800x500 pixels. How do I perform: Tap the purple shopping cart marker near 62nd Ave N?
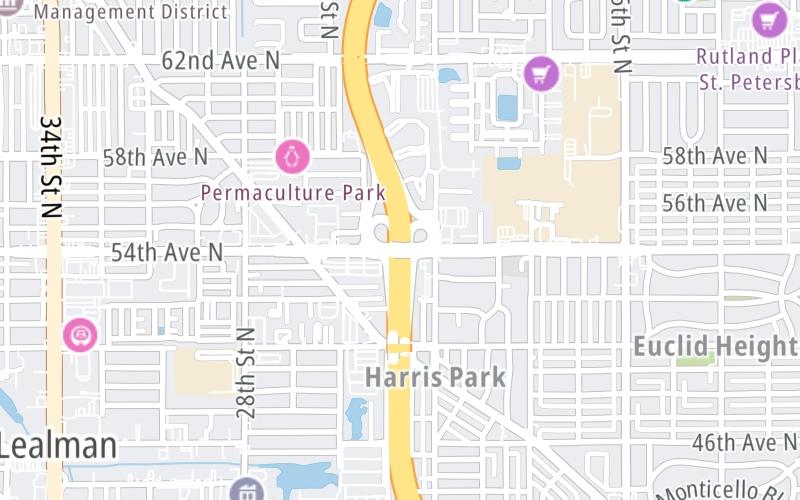(x=541, y=72)
